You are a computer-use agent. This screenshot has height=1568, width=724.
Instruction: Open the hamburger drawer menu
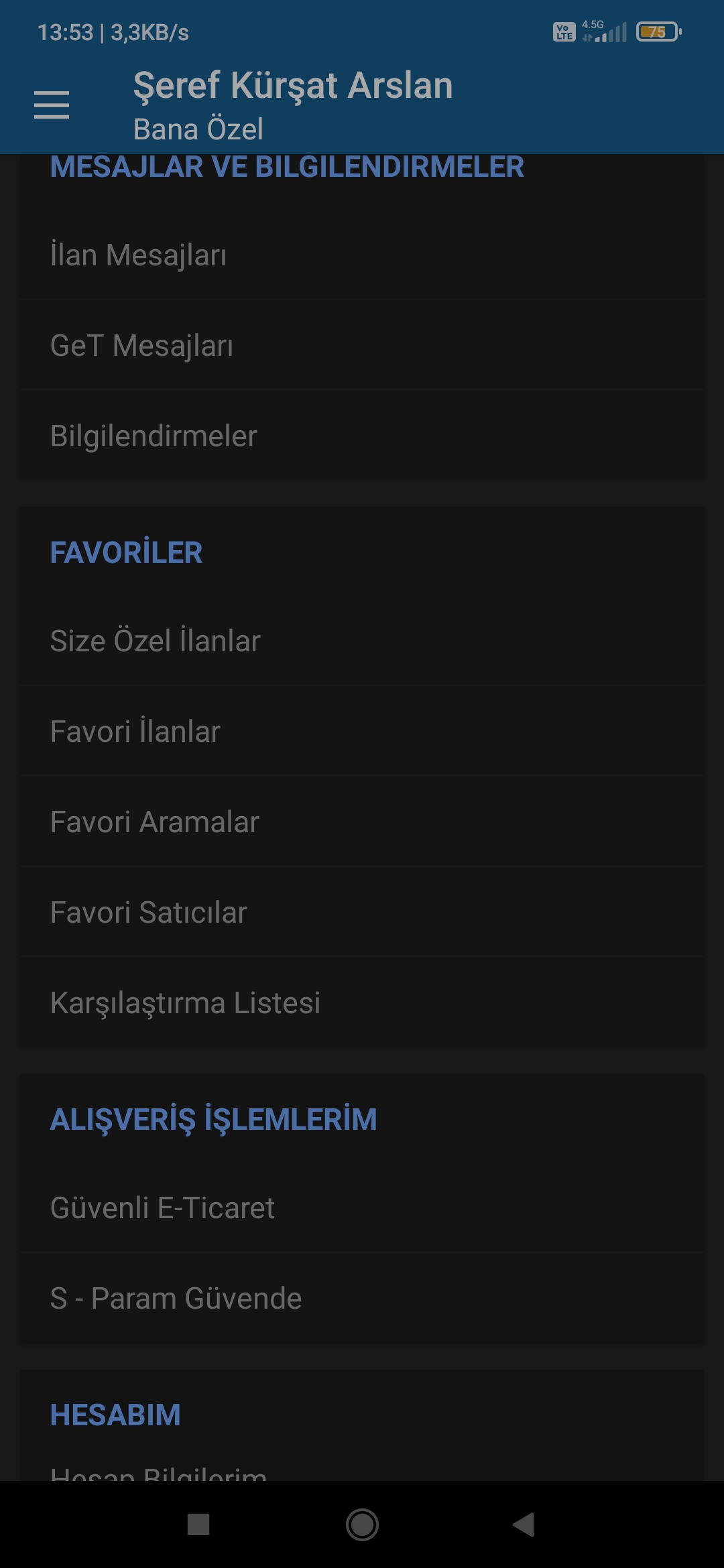[52, 105]
